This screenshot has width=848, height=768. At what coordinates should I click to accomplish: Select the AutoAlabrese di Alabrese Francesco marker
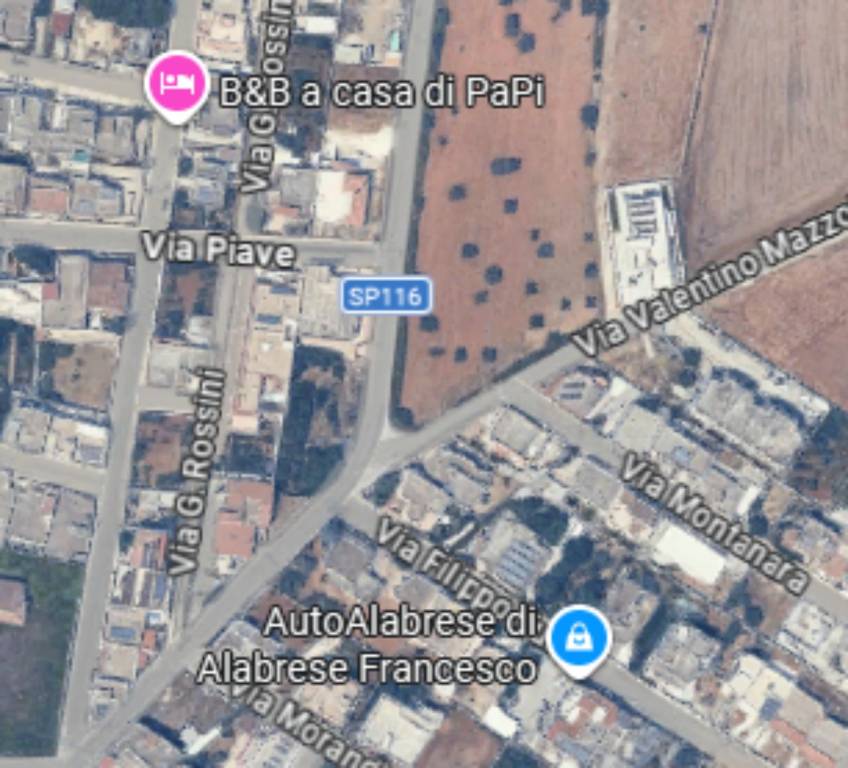click(x=578, y=637)
